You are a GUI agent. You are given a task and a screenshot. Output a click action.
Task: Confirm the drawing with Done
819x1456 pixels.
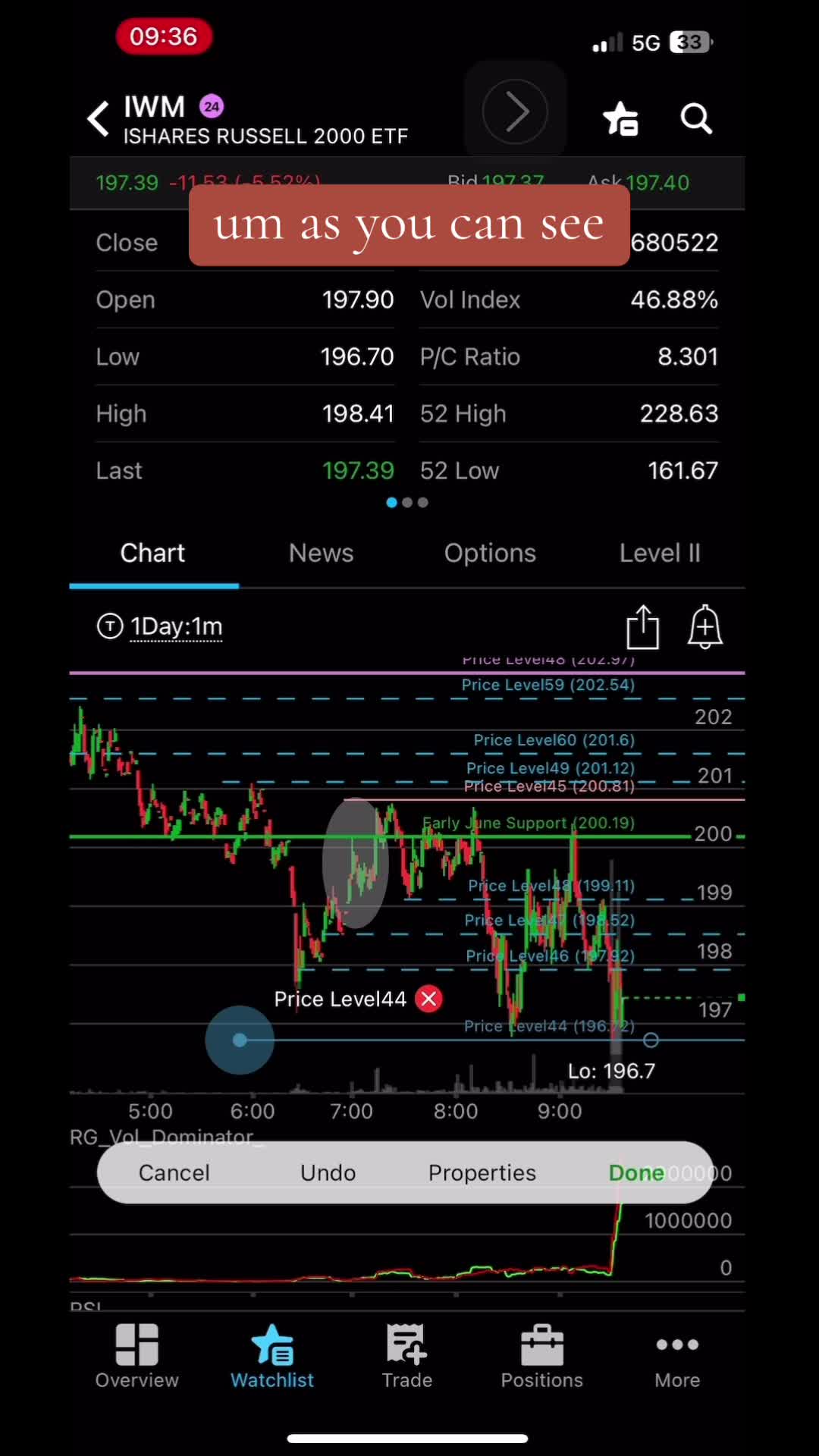pyautogui.click(x=636, y=1172)
